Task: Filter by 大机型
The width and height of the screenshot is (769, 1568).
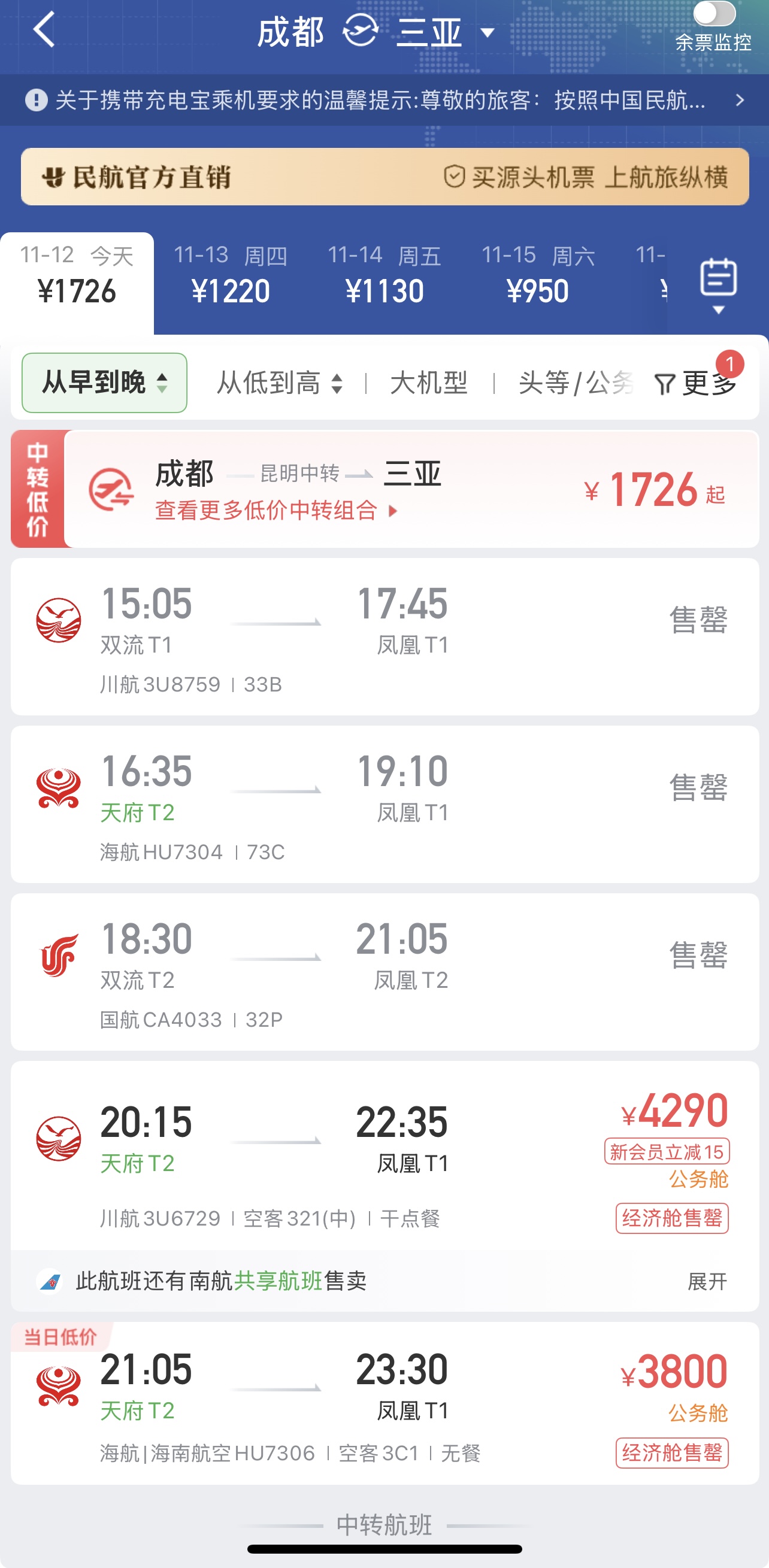Action: pos(429,383)
